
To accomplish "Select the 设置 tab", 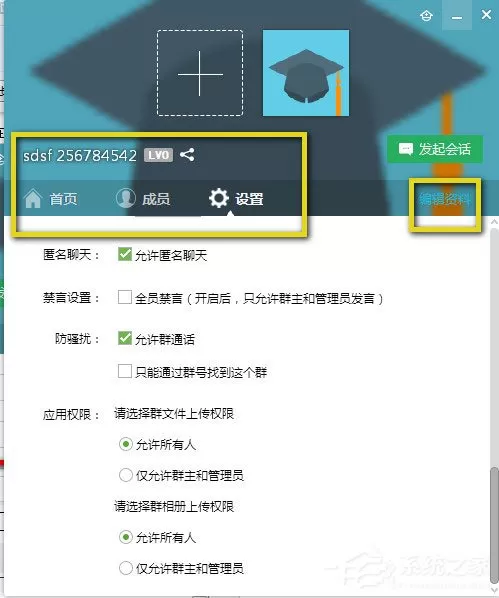I will pos(237,199).
